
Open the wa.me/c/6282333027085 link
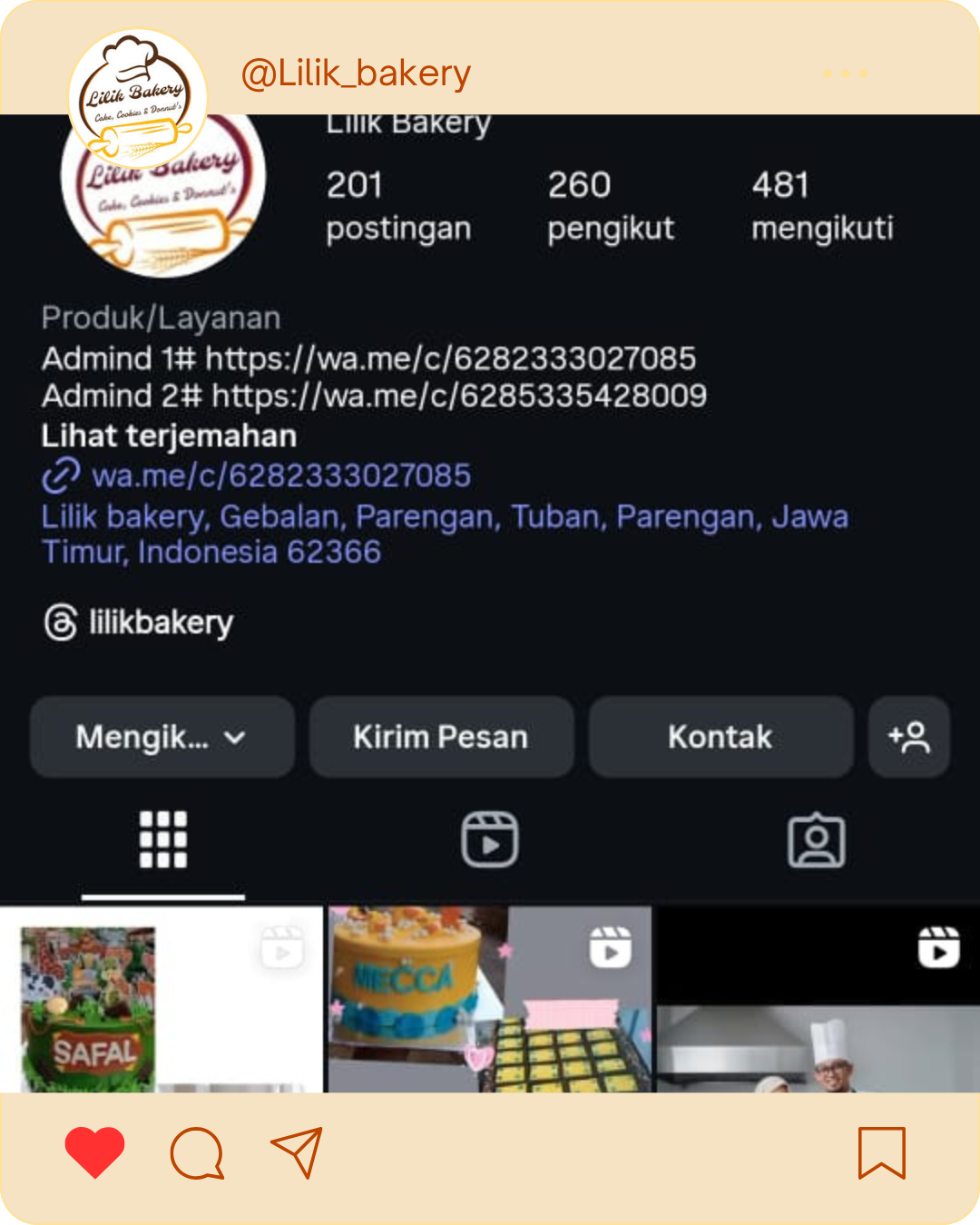(x=281, y=475)
